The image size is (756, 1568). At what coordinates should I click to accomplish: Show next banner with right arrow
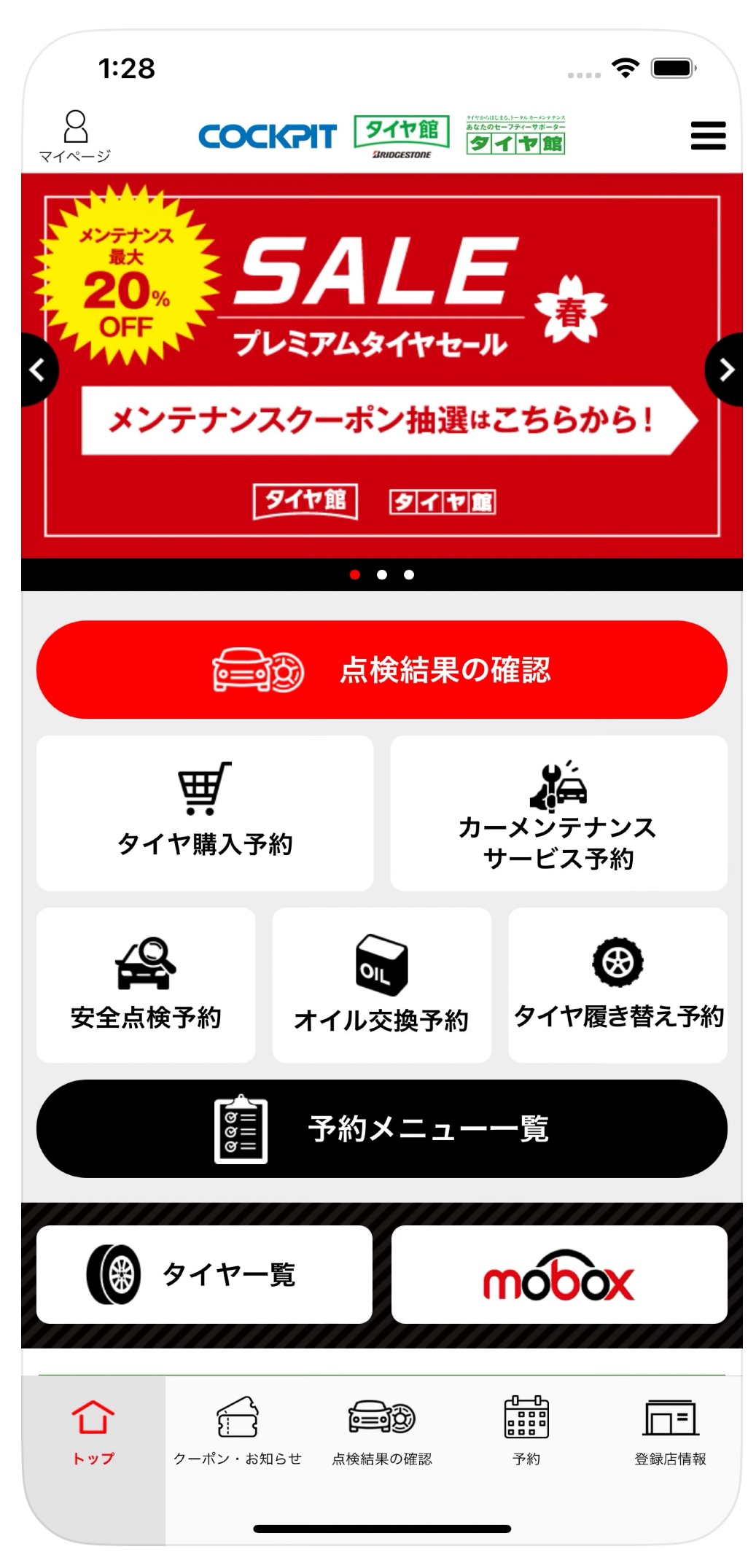[725, 370]
